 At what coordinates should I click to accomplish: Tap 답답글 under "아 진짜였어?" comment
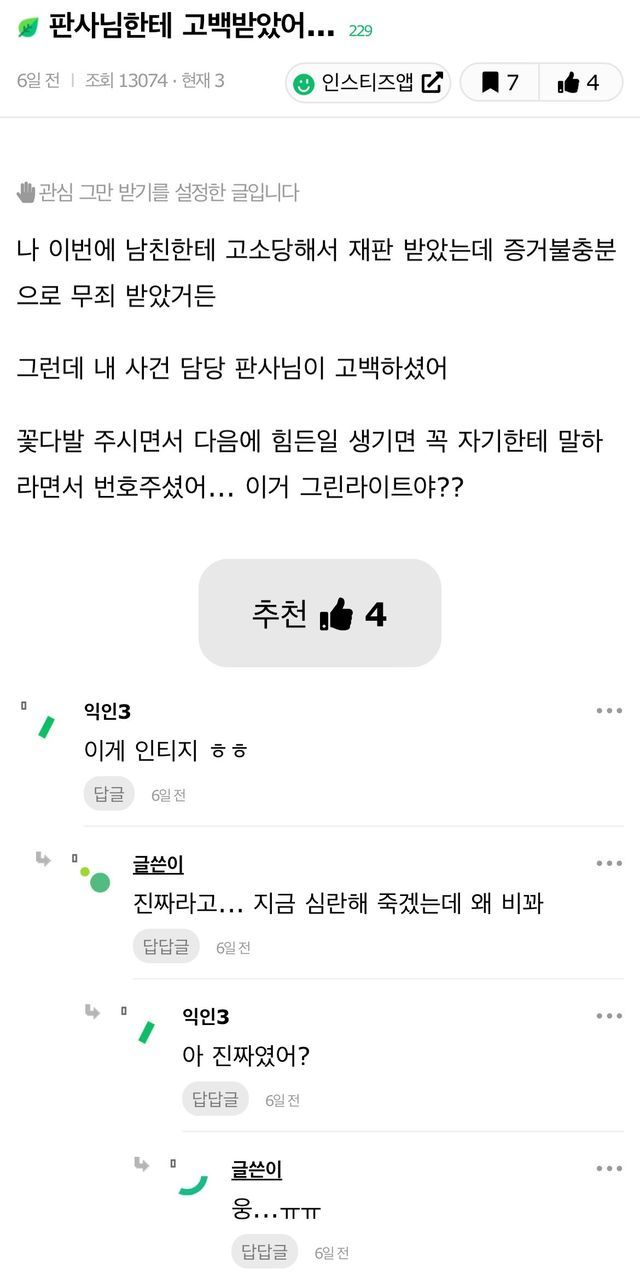pyautogui.click(x=214, y=1099)
